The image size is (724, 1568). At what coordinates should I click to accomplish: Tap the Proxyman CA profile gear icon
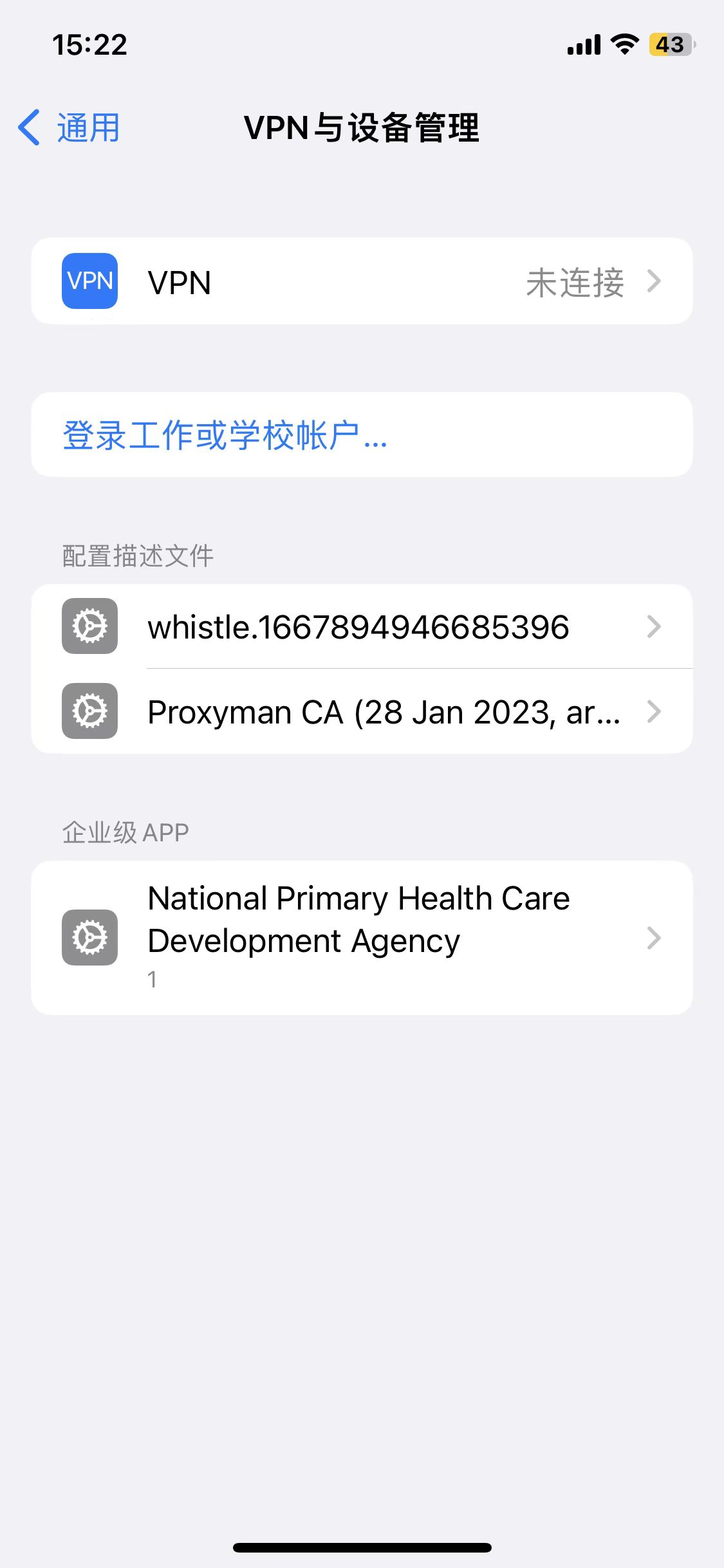[x=89, y=711]
